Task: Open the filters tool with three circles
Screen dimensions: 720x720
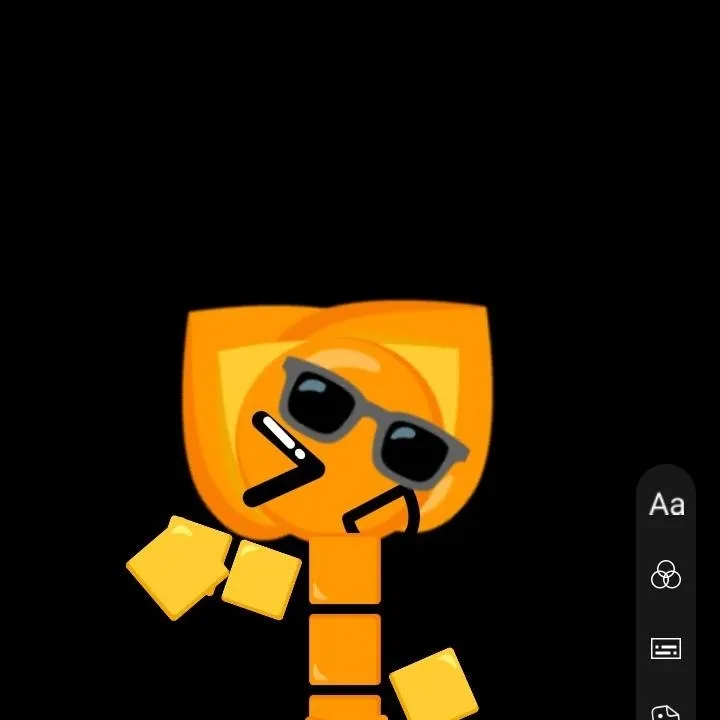Action: pos(666,575)
